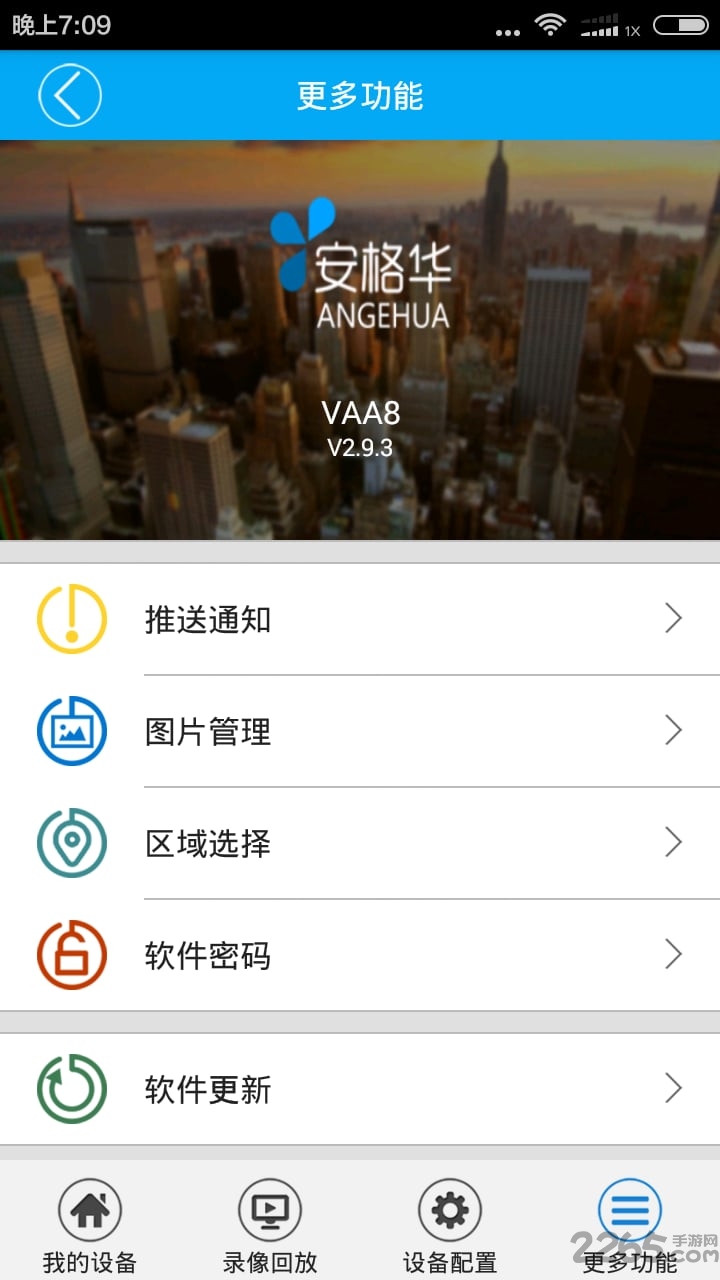The image size is (720, 1280).
Task: Open 图片管理
Action: pos(360,731)
